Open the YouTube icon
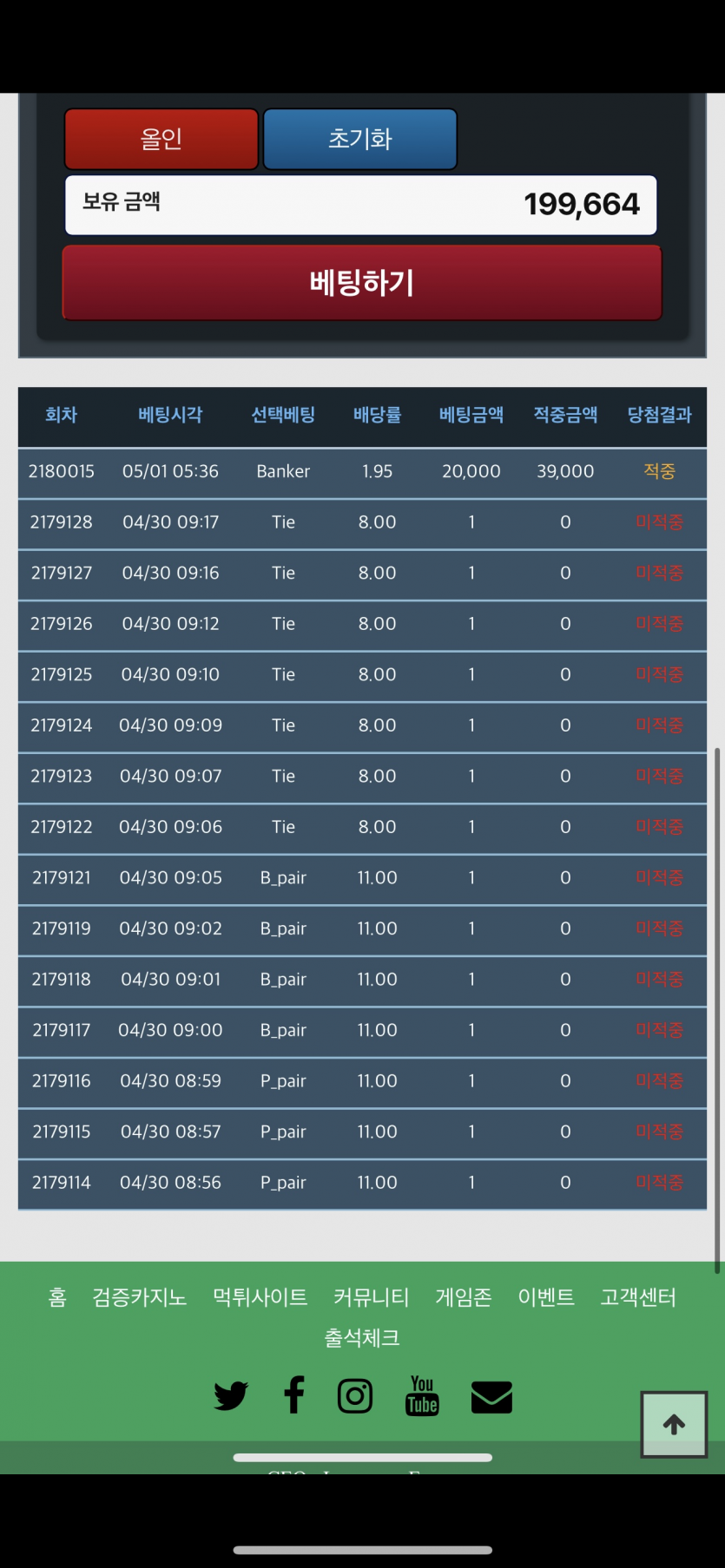Image resolution: width=725 pixels, height=1568 pixels. 422,1395
